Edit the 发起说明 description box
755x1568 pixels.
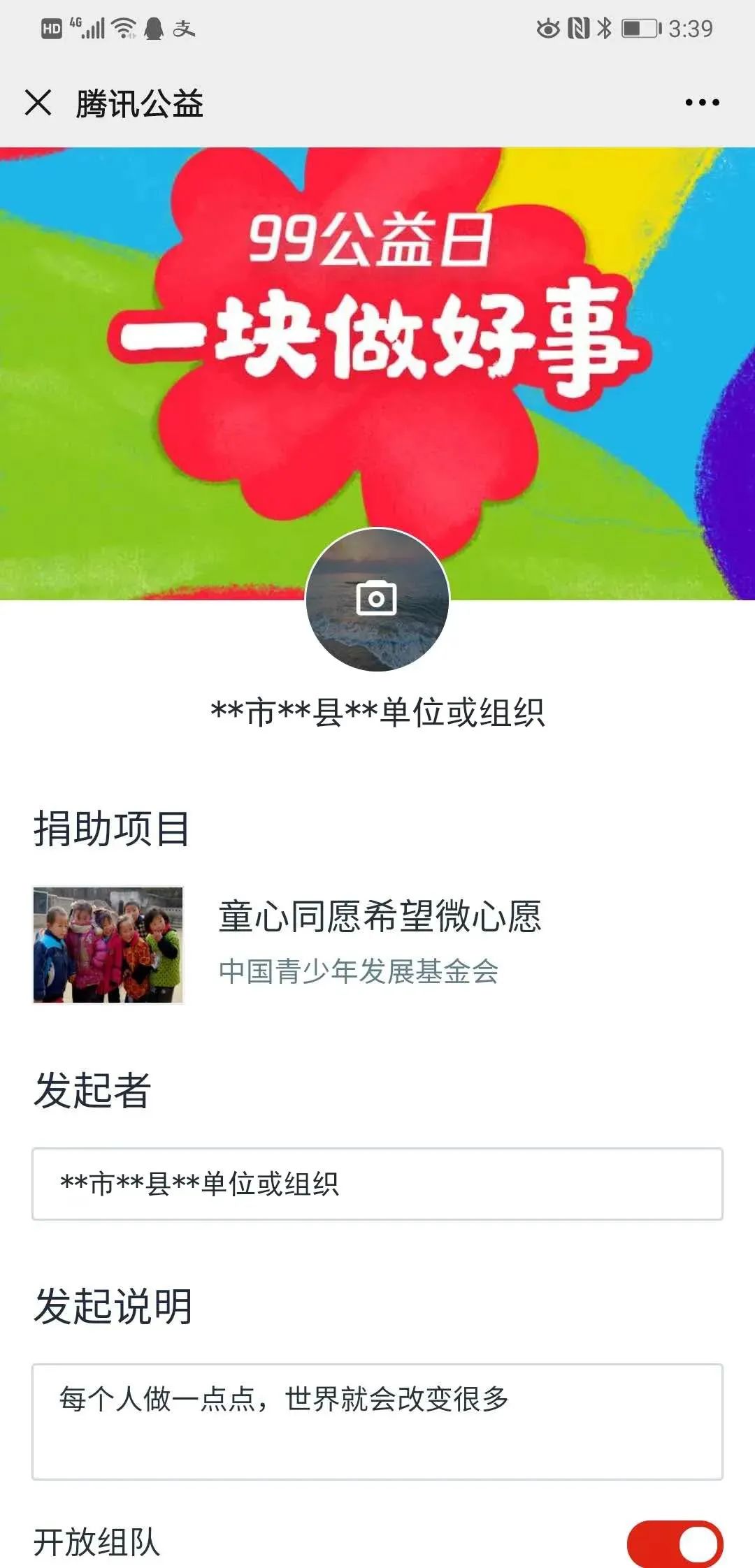tap(377, 1421)
